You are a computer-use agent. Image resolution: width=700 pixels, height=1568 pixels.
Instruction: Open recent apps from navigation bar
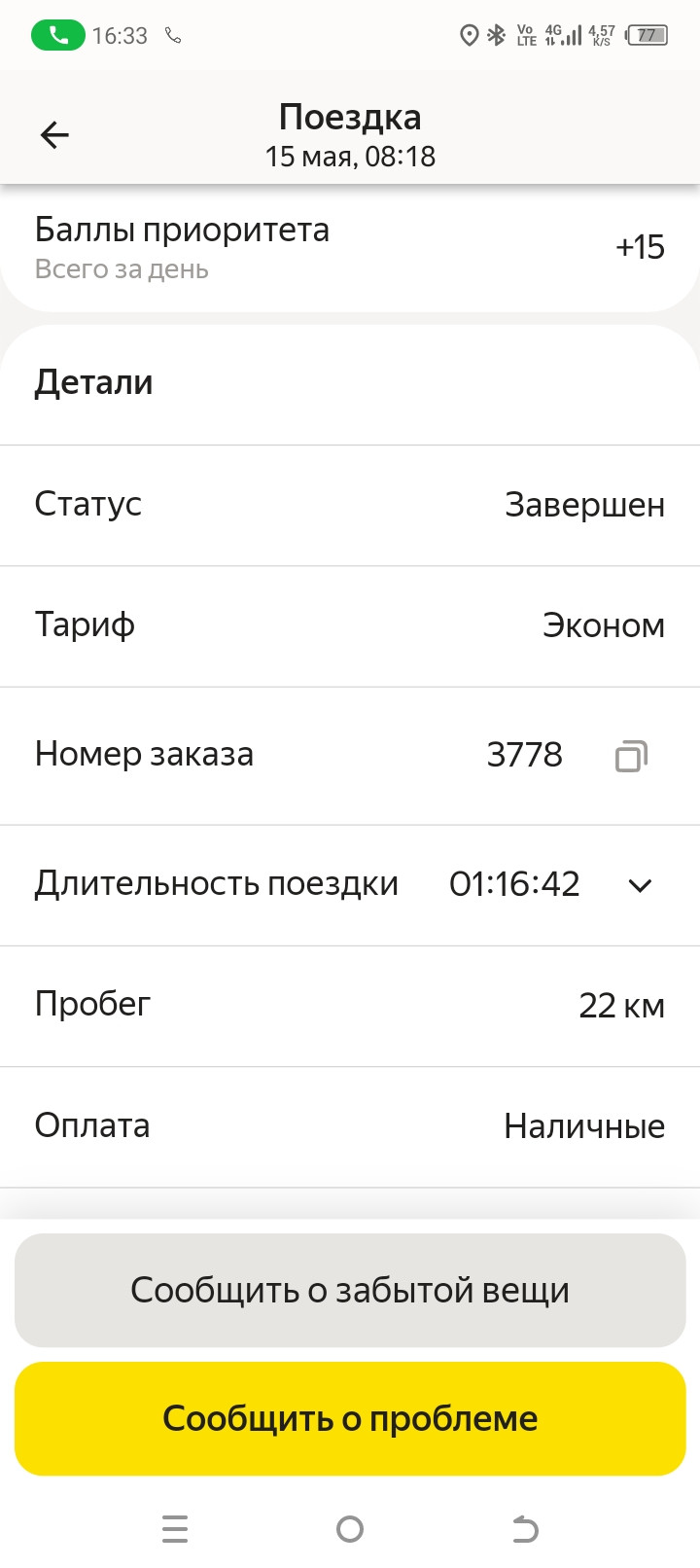pyautogui.click(x=175, y=1529)
